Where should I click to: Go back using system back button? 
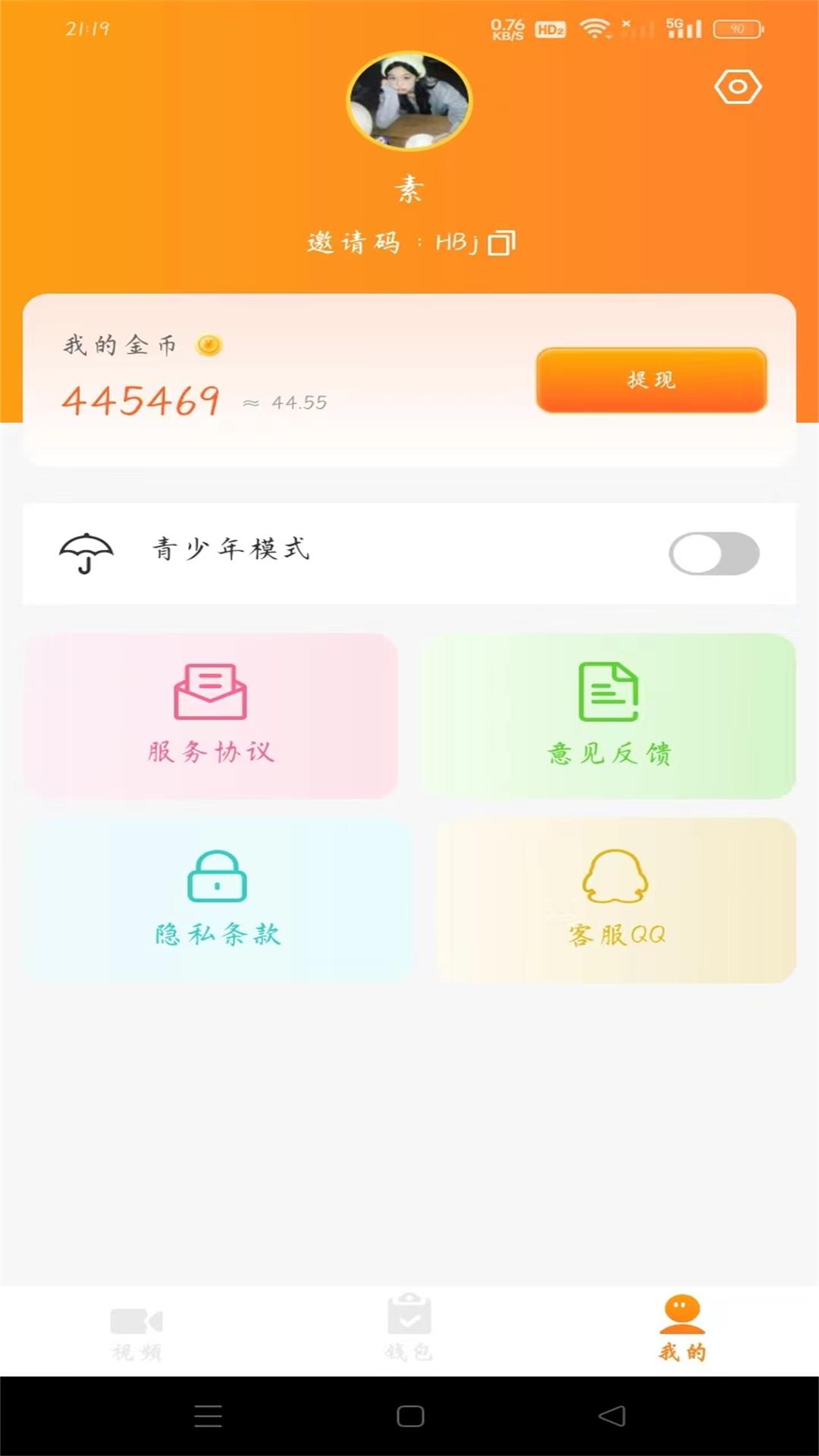click(x=612, y=1416)
